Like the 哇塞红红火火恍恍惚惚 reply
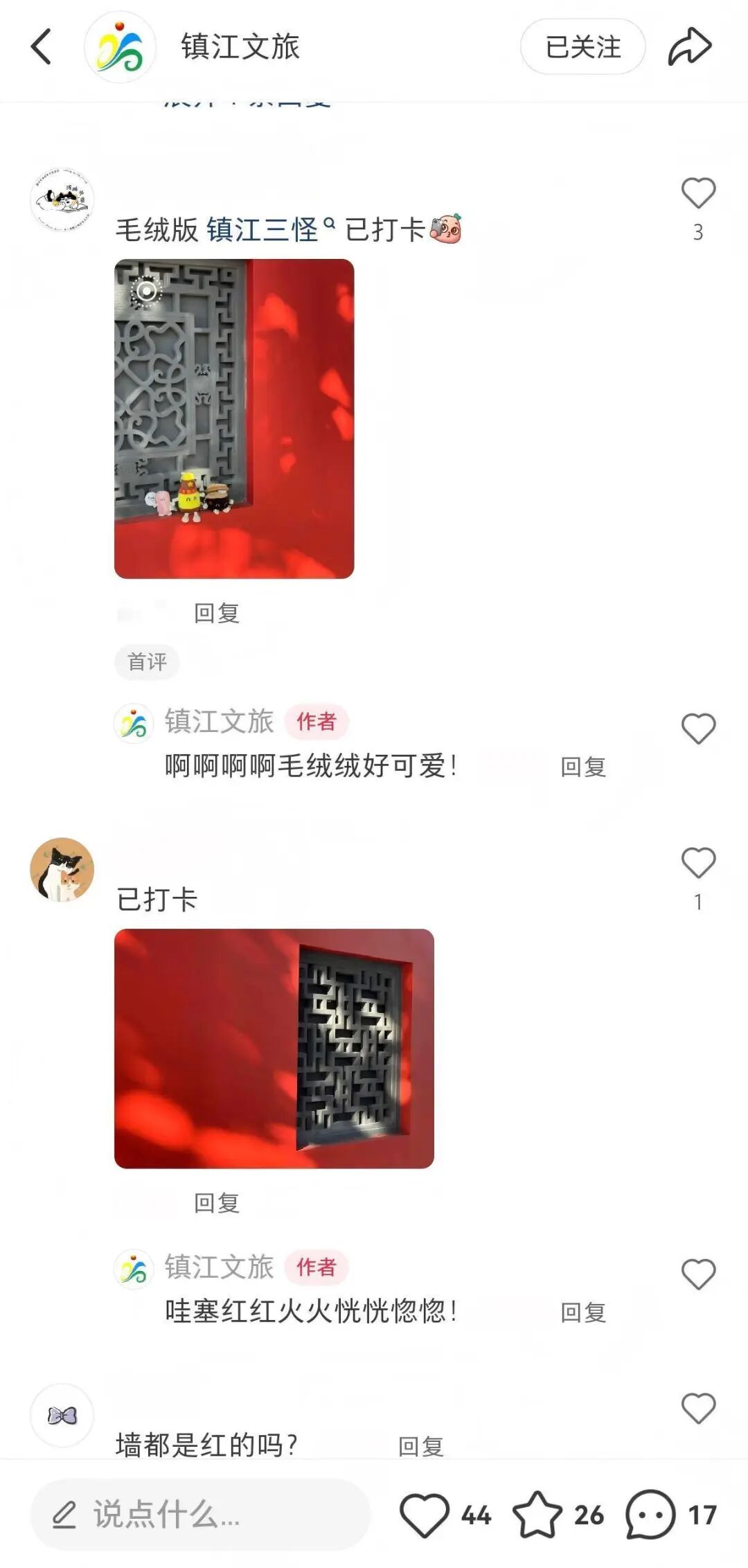 point(698,1274)
